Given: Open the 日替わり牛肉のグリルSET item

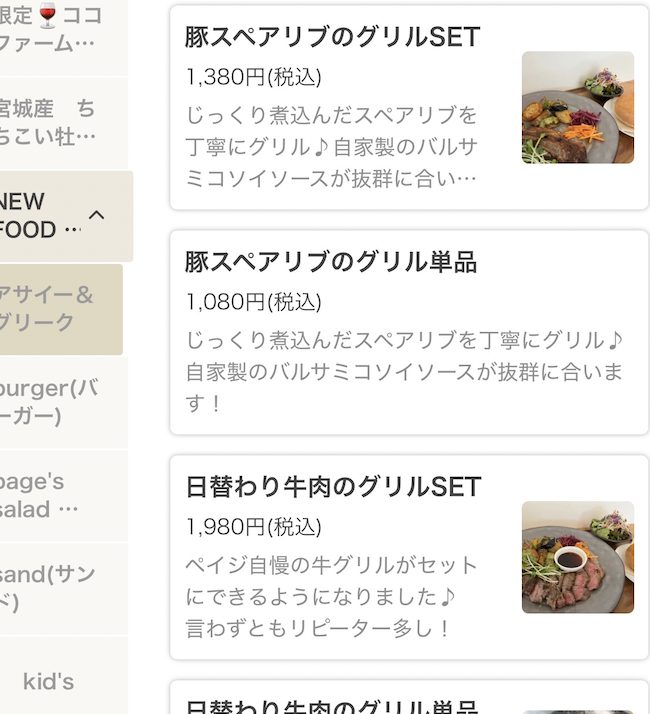Looking at the screenshot, I should pyautogui.click(x=409, y=557).
